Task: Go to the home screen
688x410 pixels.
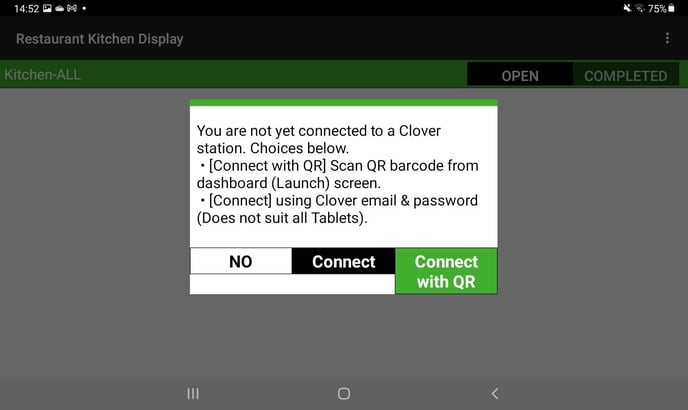Action: click(344, 394)
